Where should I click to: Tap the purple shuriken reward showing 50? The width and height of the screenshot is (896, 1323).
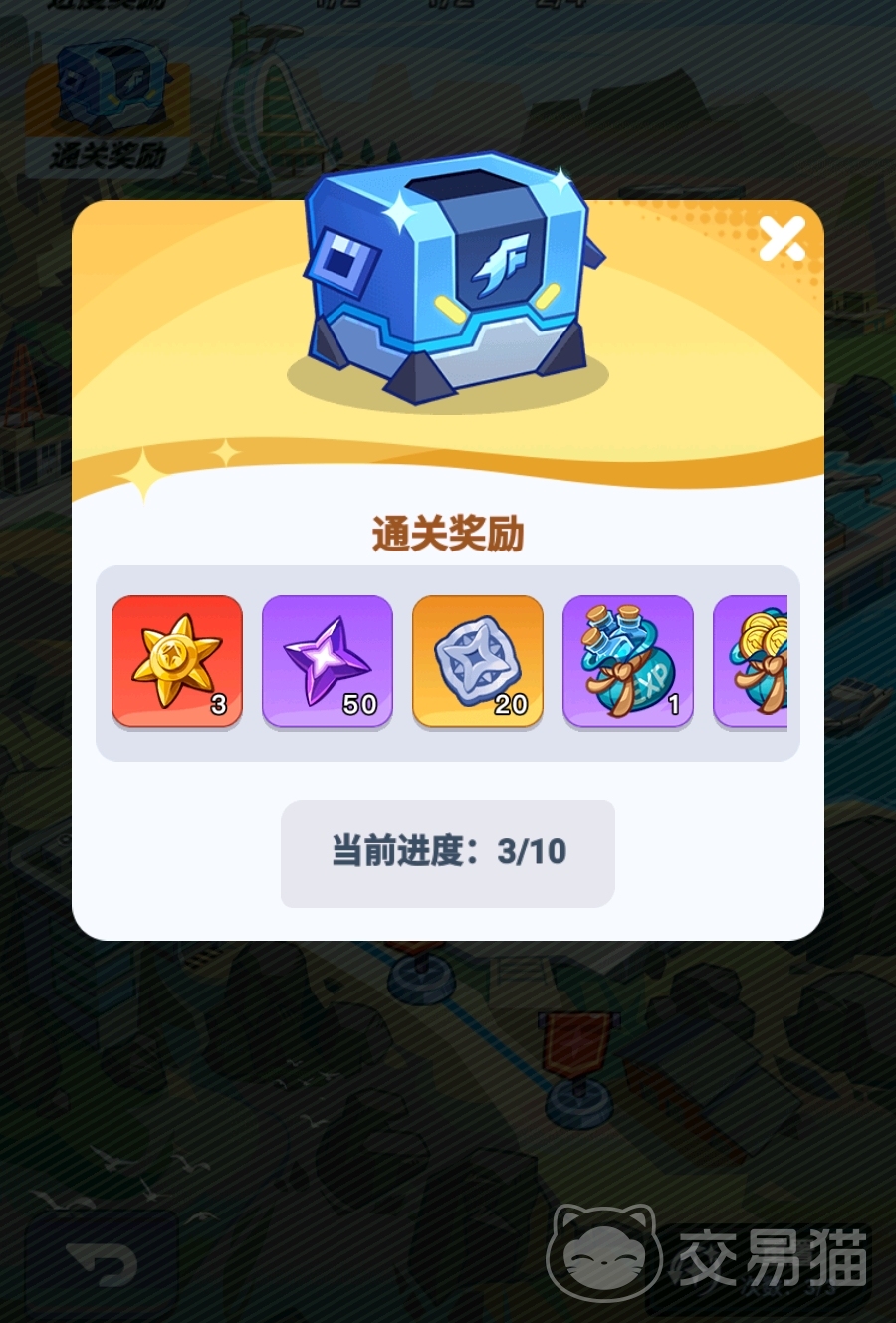[328, 661]
